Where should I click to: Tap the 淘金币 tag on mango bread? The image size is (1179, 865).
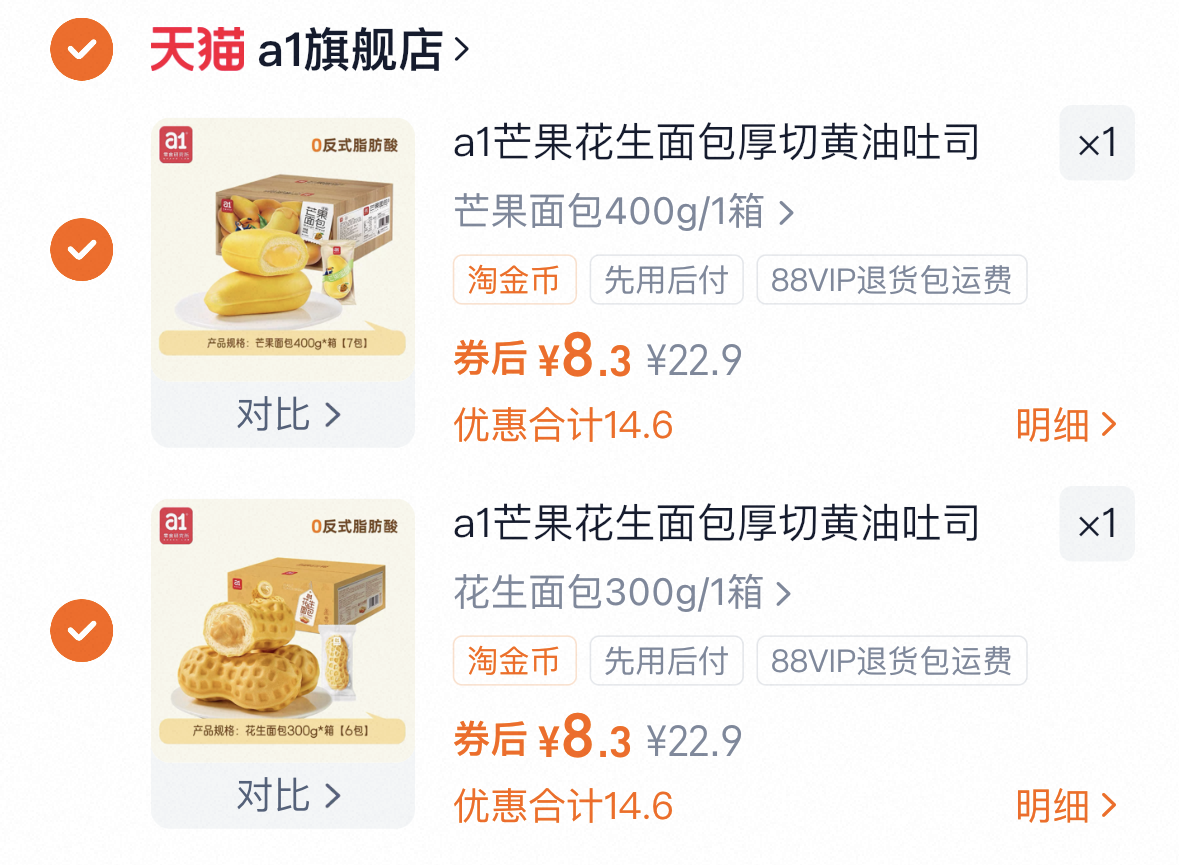(x=514, y=280)
